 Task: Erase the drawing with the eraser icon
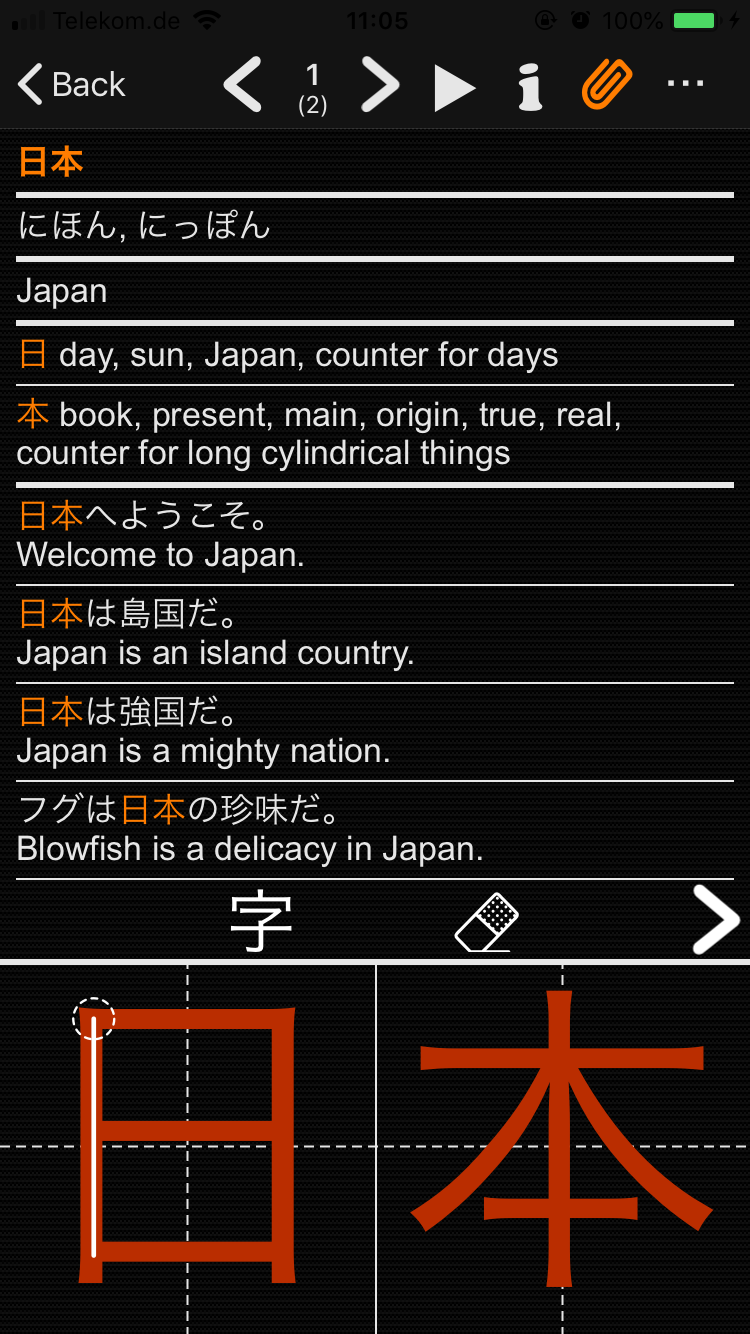(487, 922)
